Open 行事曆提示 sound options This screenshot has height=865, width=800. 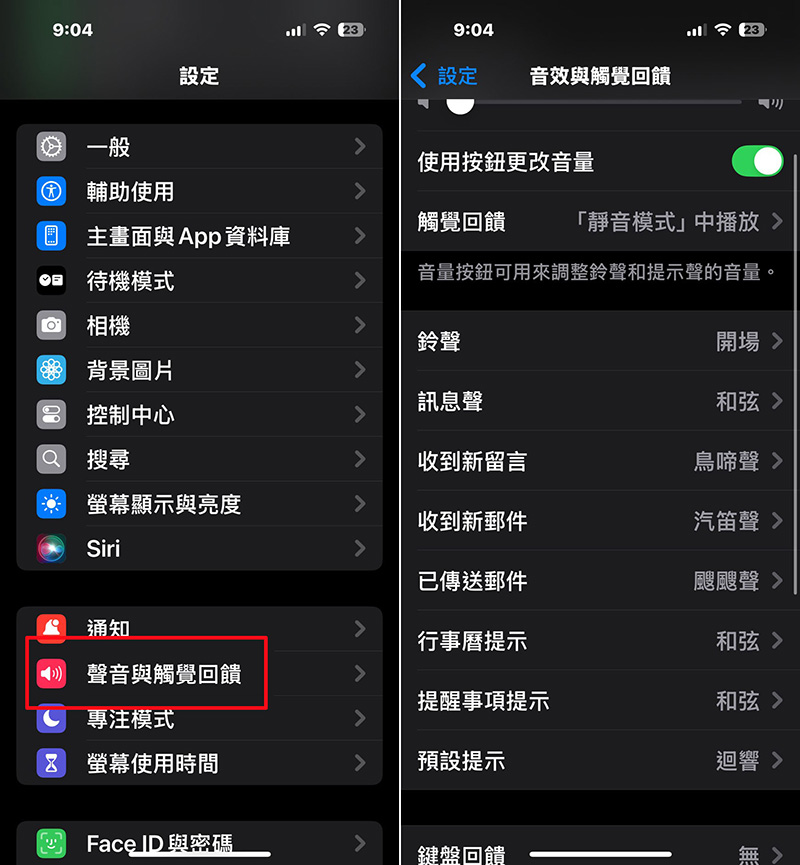click(600, 641)
